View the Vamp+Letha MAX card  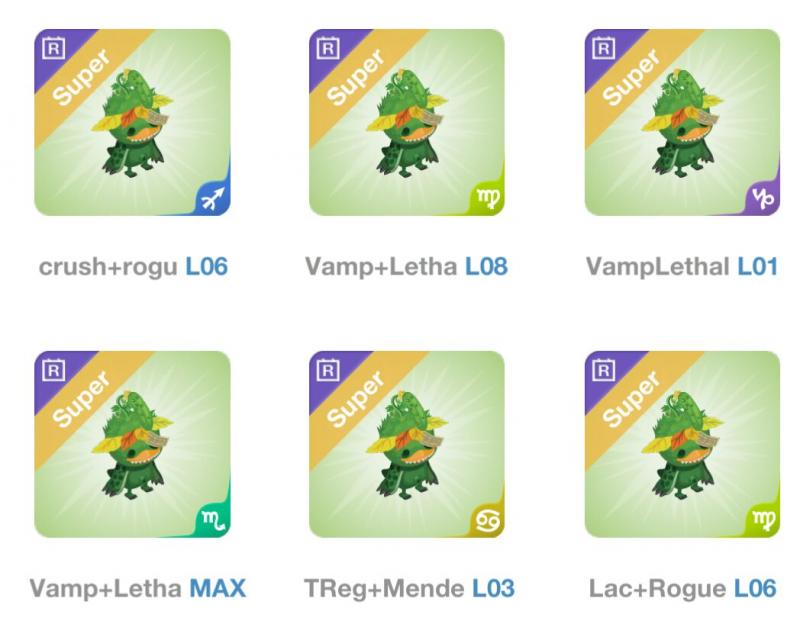click(x=132, y=444)
